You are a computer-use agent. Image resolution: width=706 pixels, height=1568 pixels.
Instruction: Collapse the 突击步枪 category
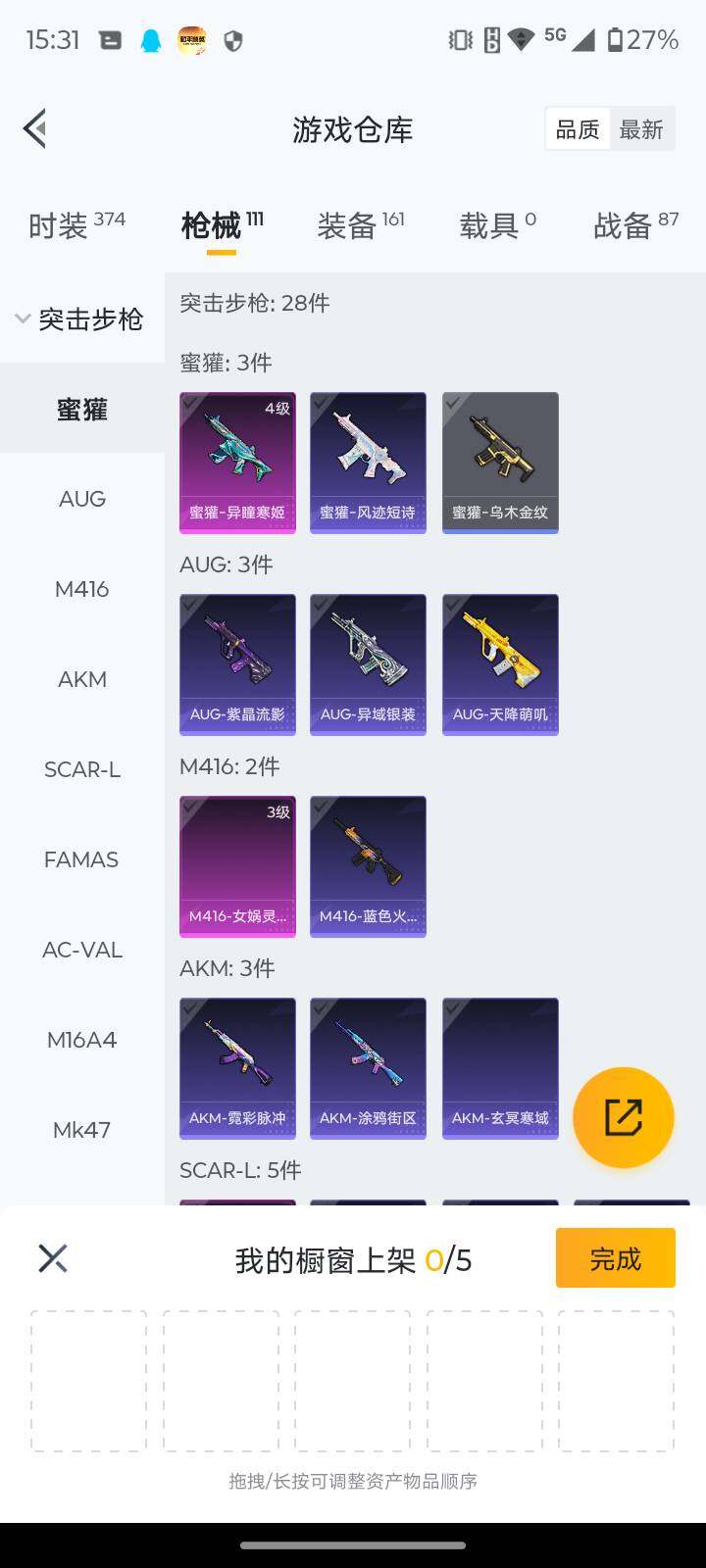[x=82, y=318]
